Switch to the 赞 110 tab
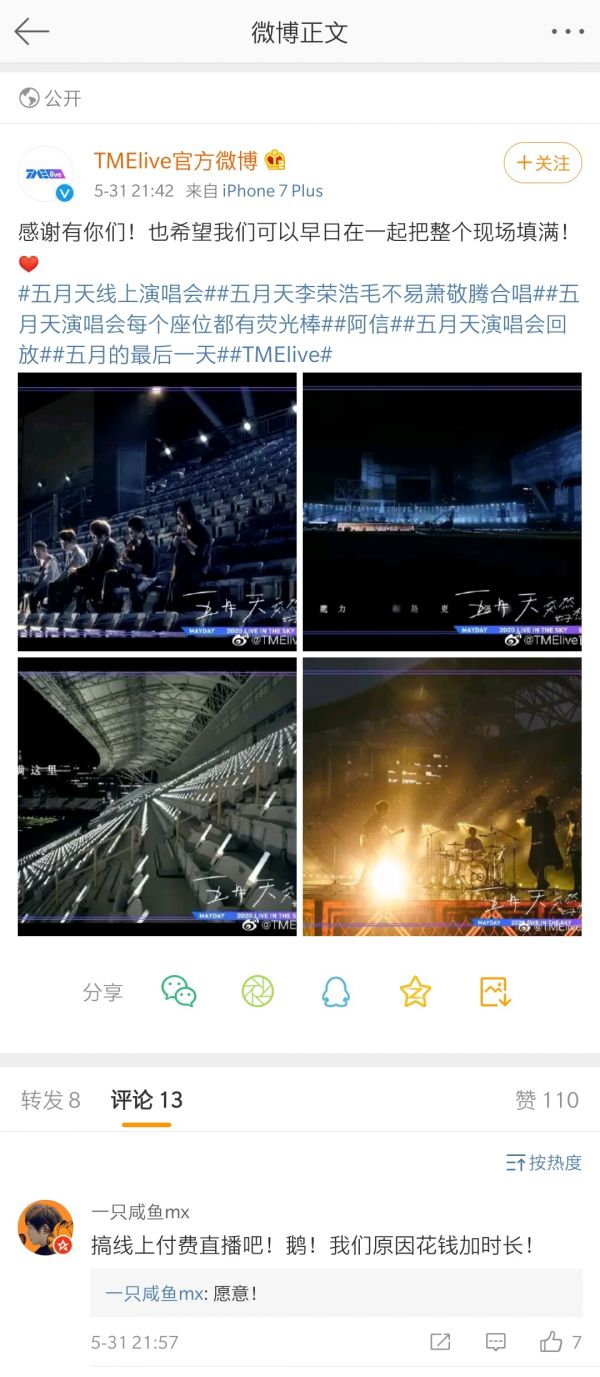 [547, 1100]
